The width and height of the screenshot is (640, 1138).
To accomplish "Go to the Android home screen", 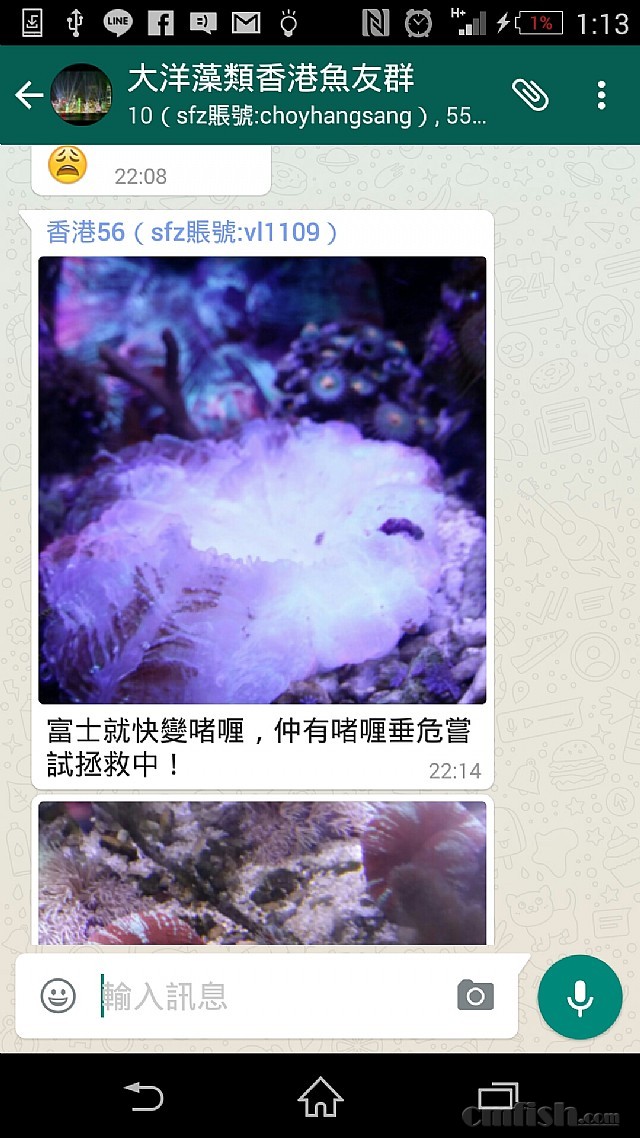I will coord(320,1098).
